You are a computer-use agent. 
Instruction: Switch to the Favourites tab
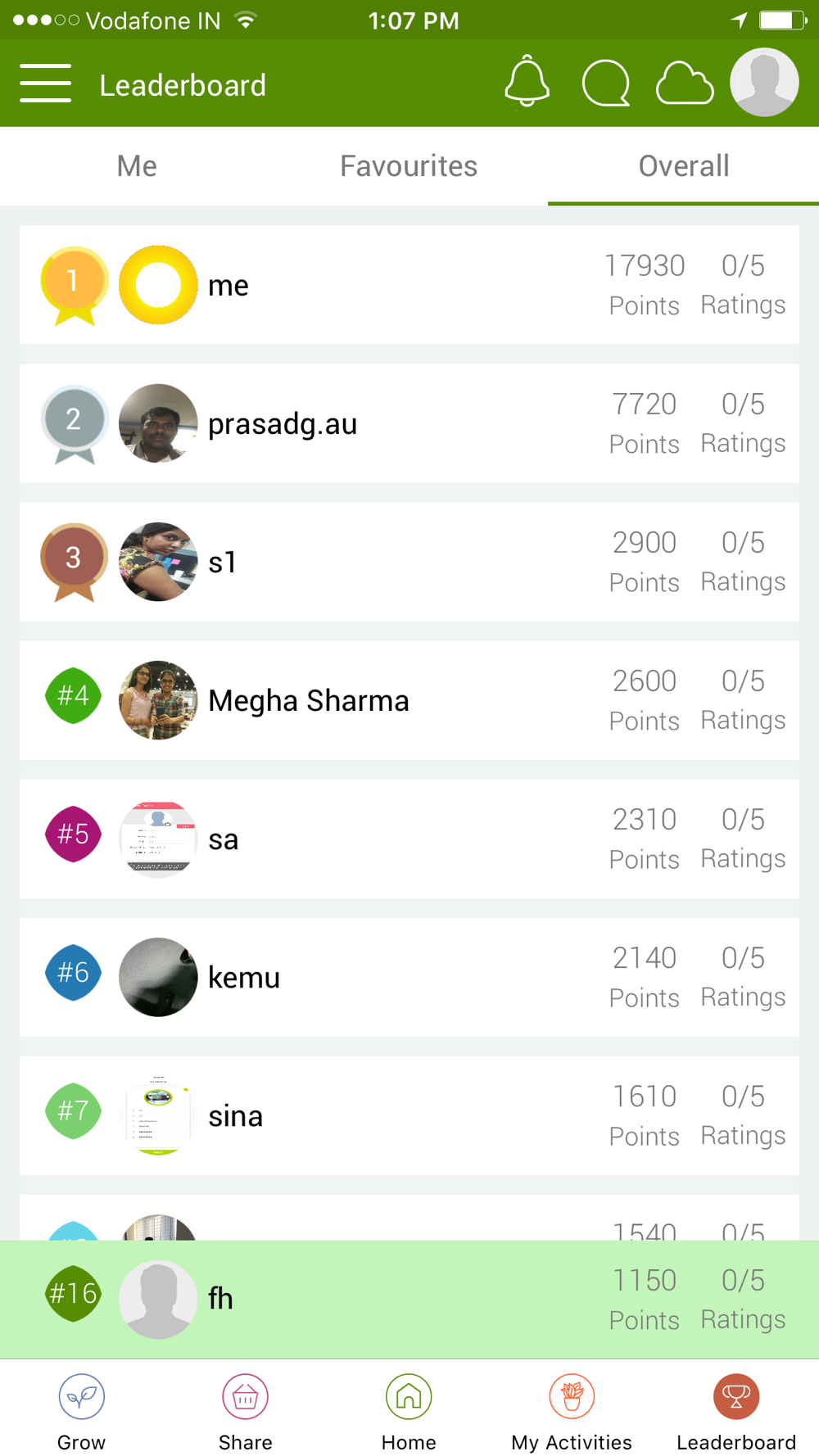pos(409,166)
